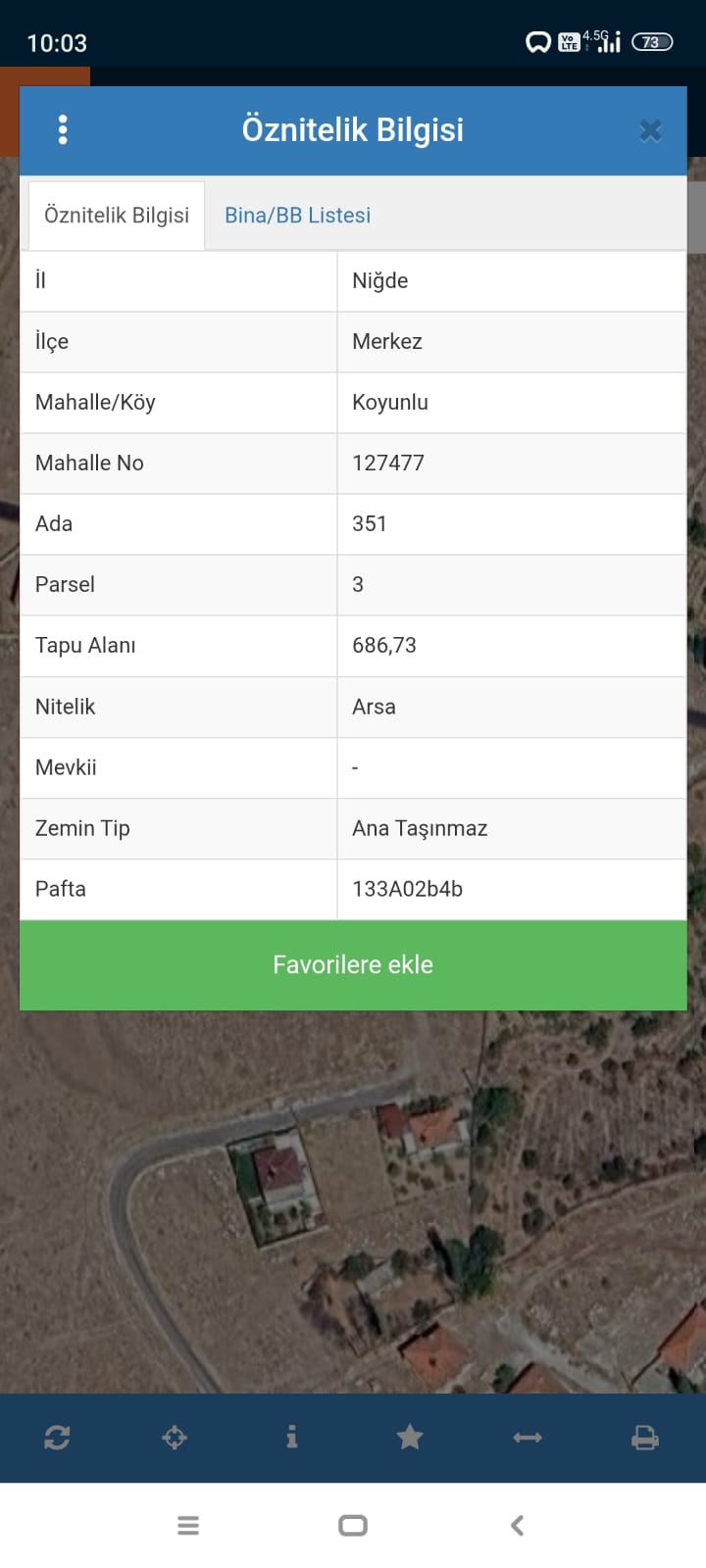706x1568 pixels.
Task: Switch to the Bina/BB Listesi tab
Action: tap(297, 216)
